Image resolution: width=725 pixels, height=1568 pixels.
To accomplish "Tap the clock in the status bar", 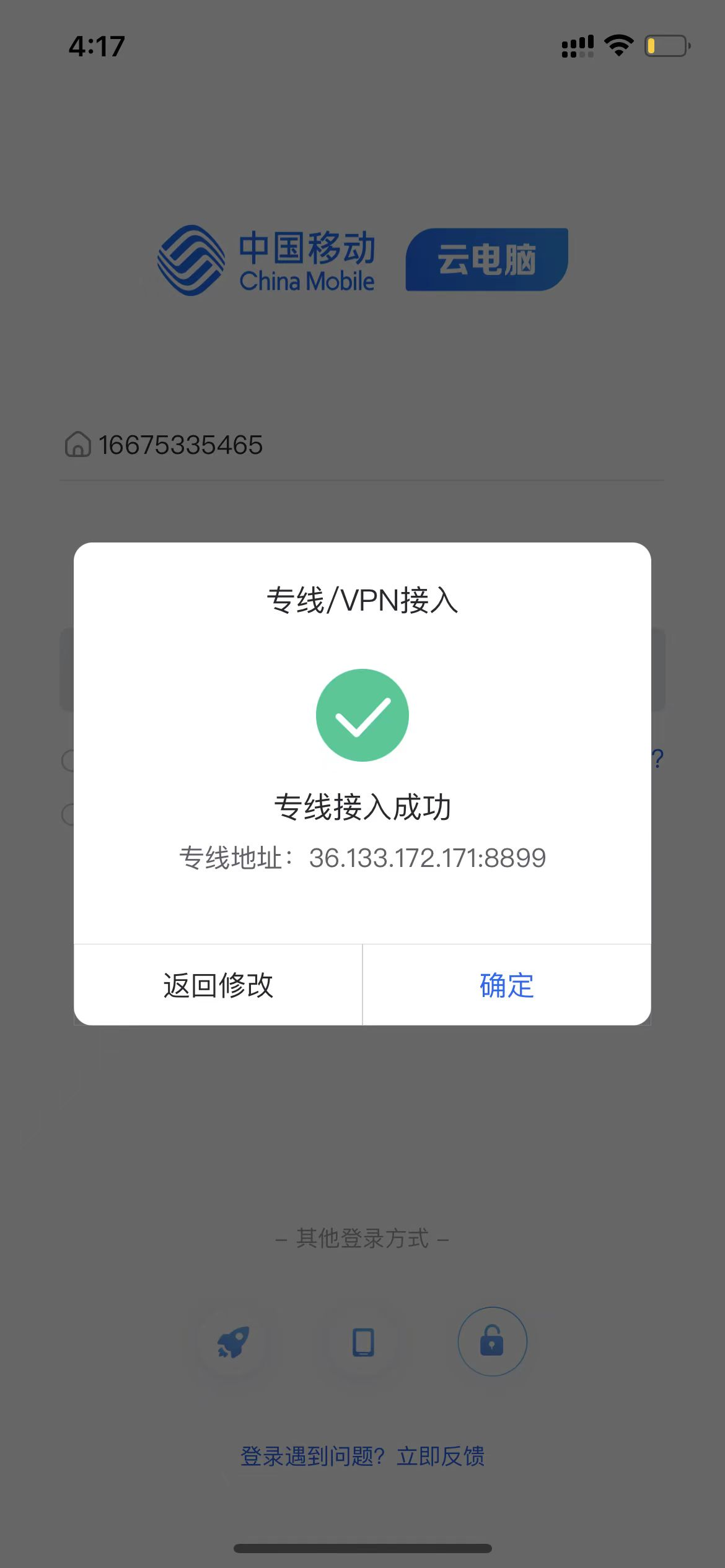I will point(97,45).
